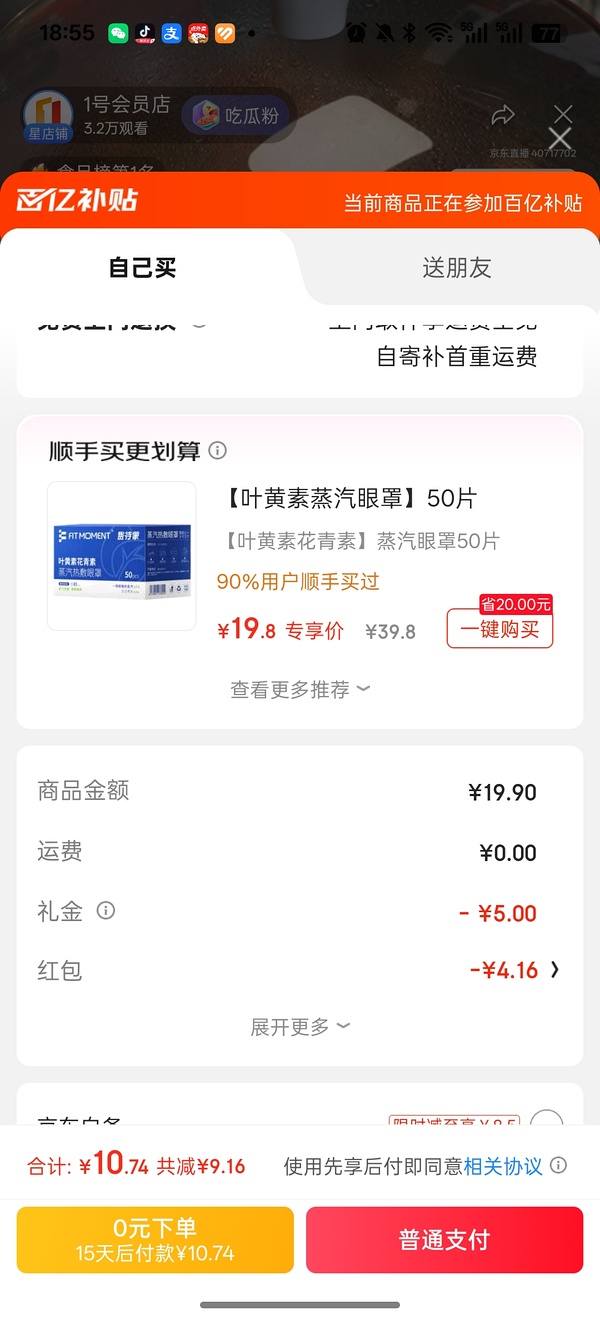Expand 查看更多推荐 recommendations
This screenshot has height=1320, width=600.
click(300, 690)
